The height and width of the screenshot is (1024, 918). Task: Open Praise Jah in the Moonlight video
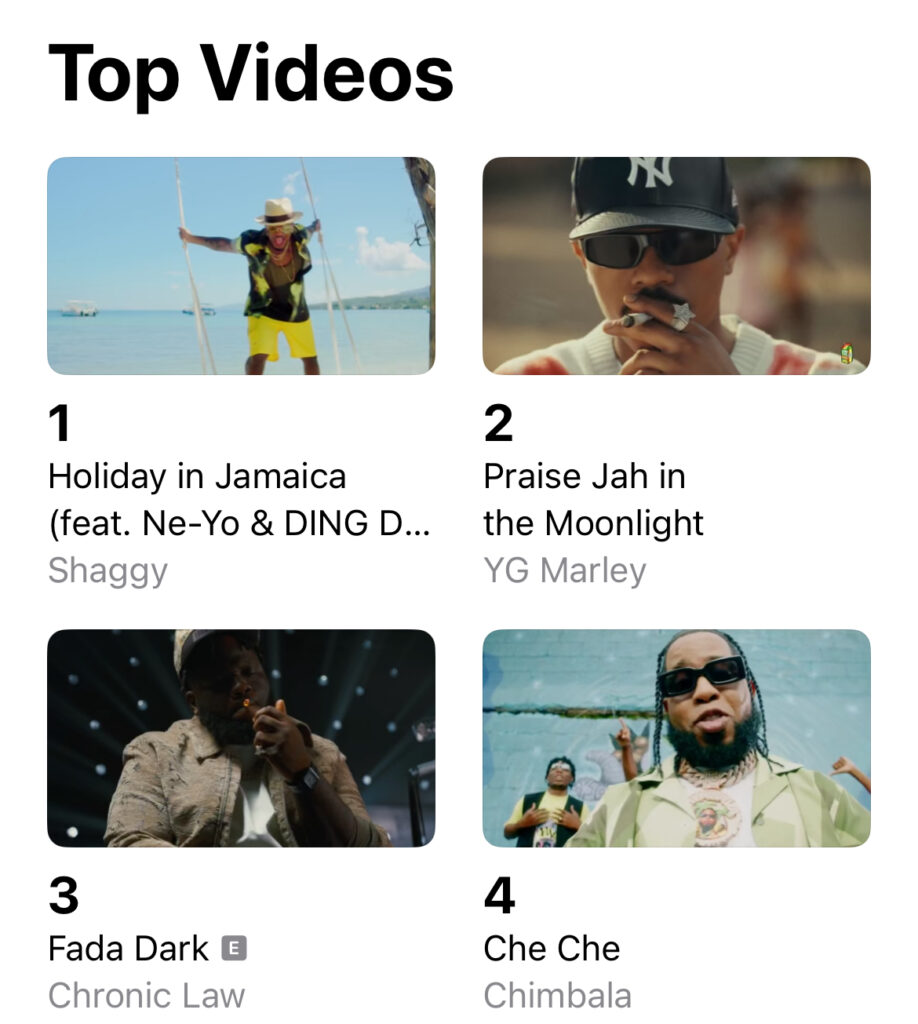click(676, 266)
